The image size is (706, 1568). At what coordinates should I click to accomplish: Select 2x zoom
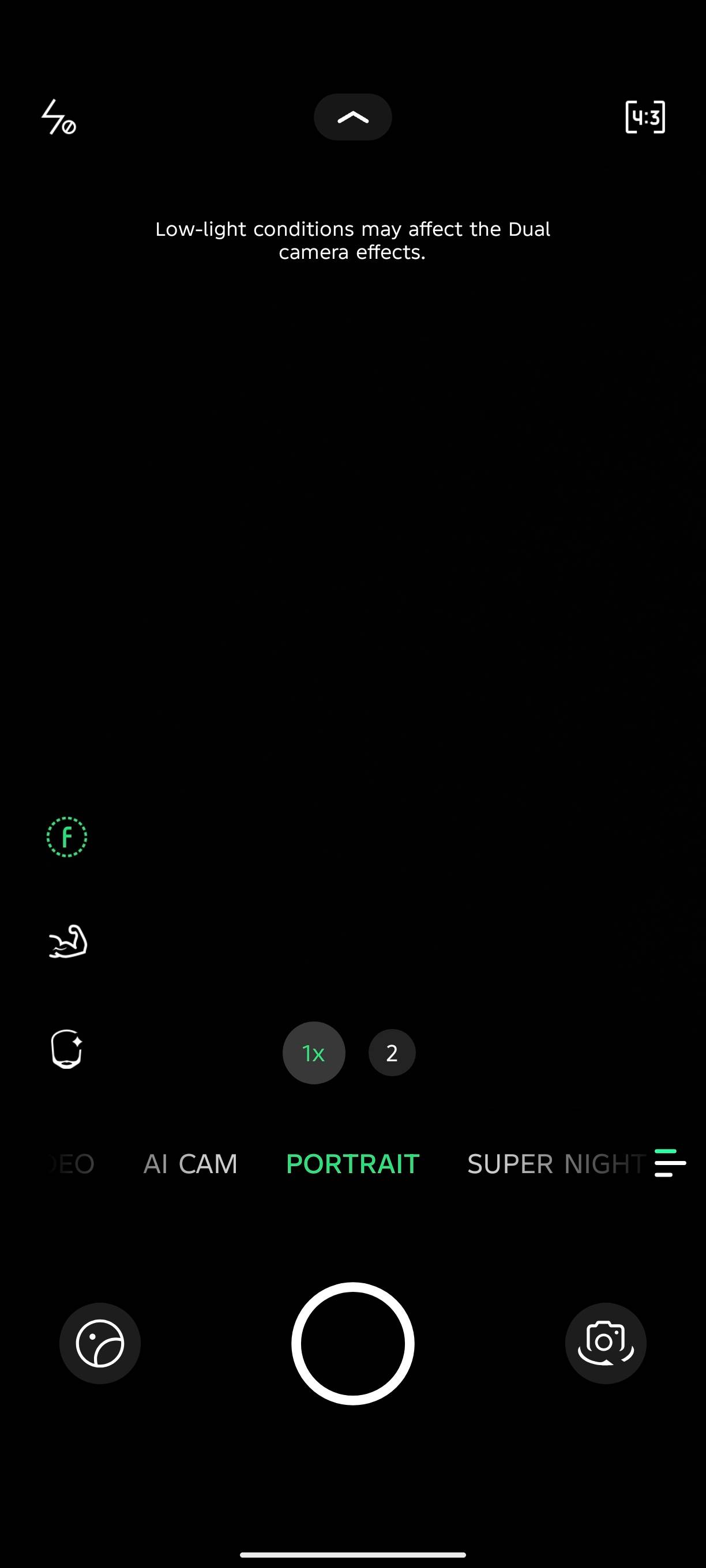(x=392, y=1053)
